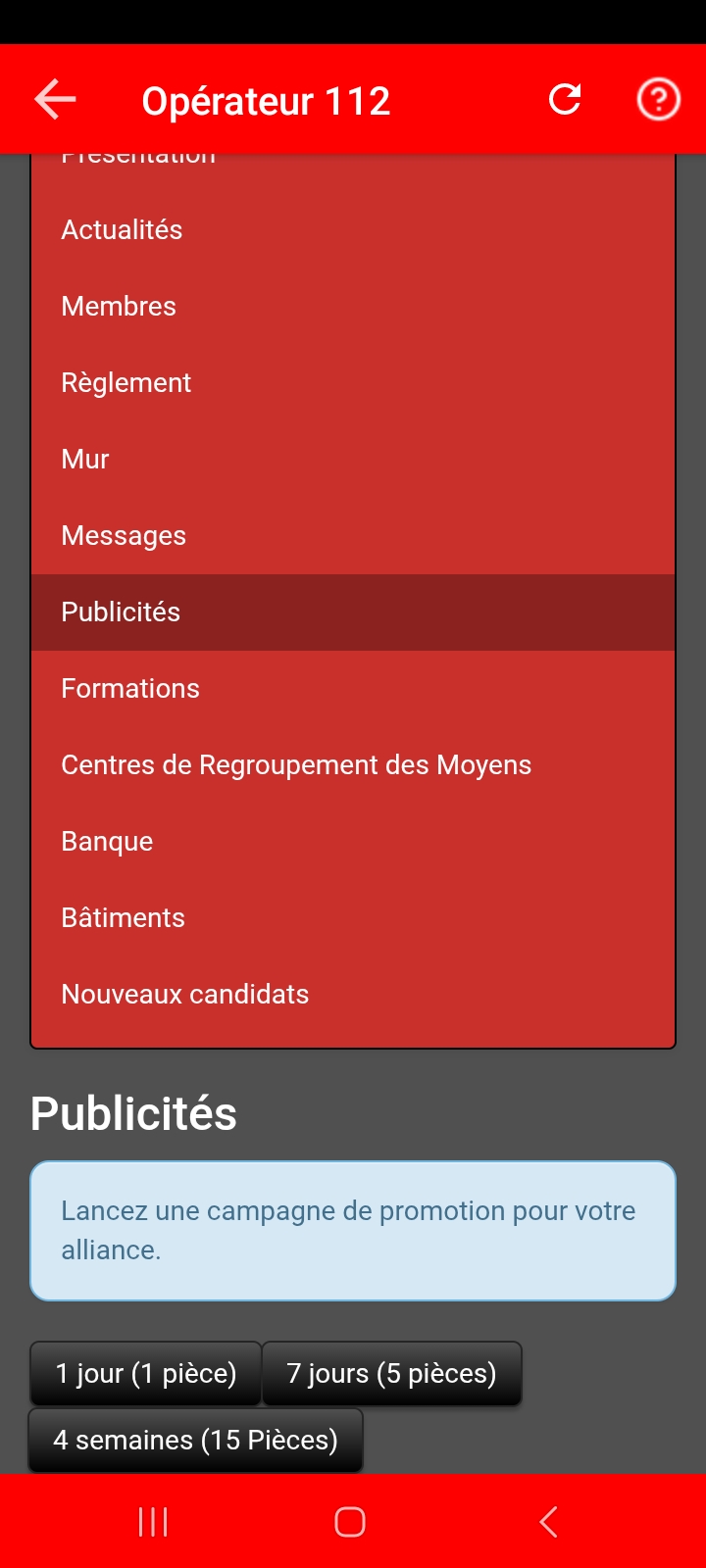View the alliance Membres list
This screenshot has width=706, height=1568.
[x=119, y=306]
